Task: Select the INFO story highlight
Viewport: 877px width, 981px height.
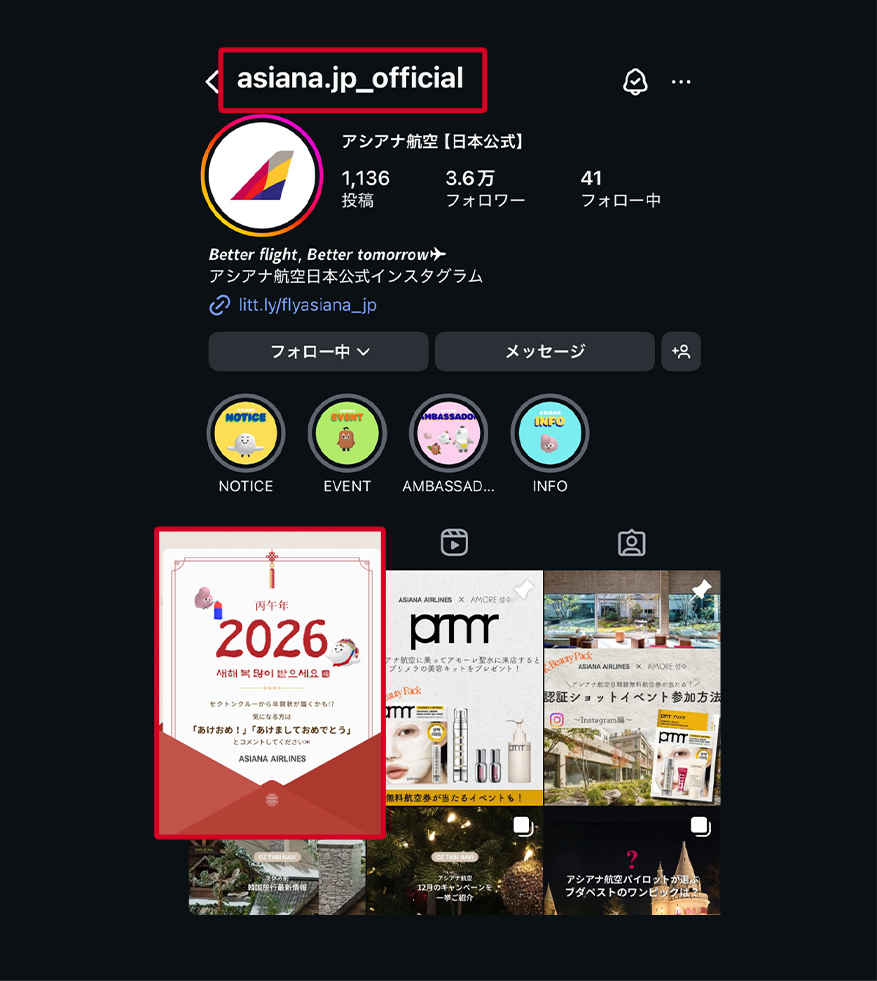Action: click(550, 434)
